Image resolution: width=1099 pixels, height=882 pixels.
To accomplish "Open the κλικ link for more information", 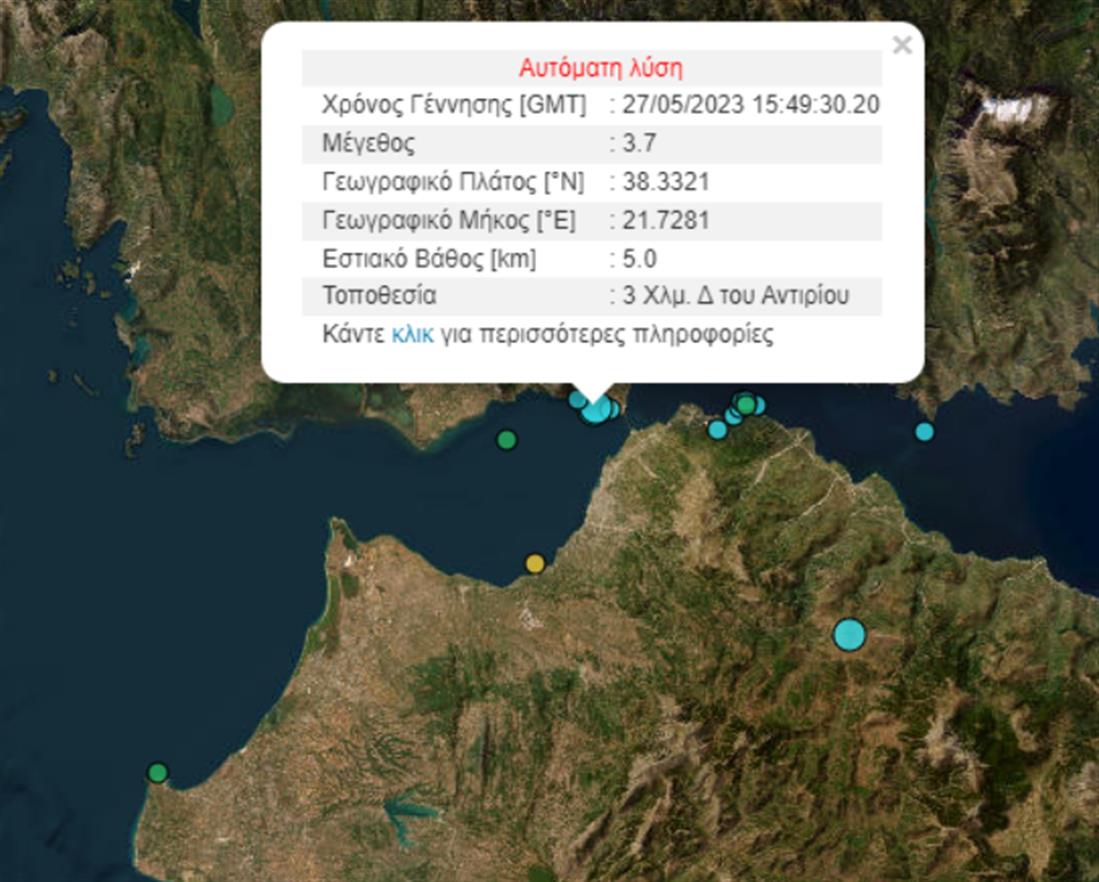I will point(412,335).
